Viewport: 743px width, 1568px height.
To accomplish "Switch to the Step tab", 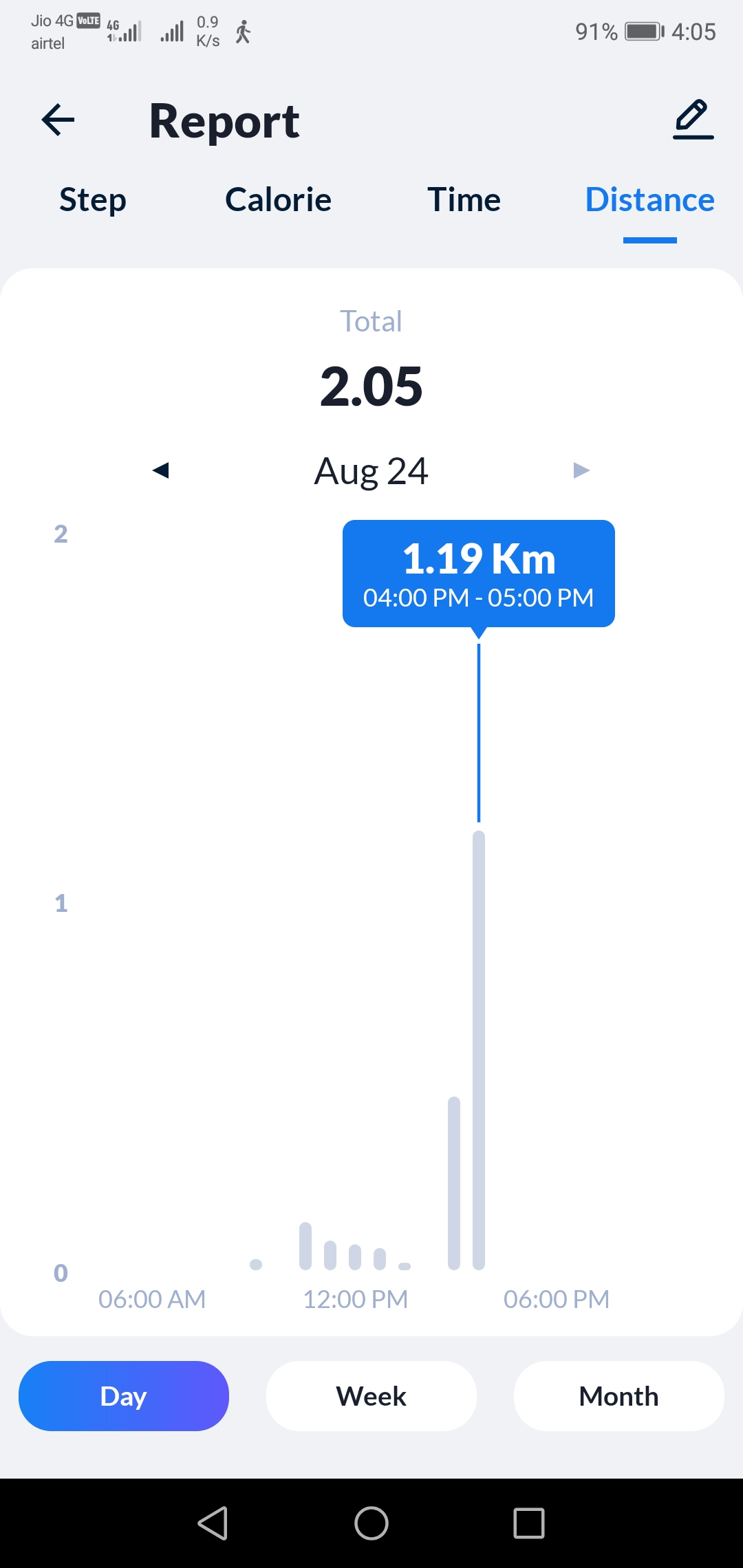I will pyautogui.click(x=93, y=200).
